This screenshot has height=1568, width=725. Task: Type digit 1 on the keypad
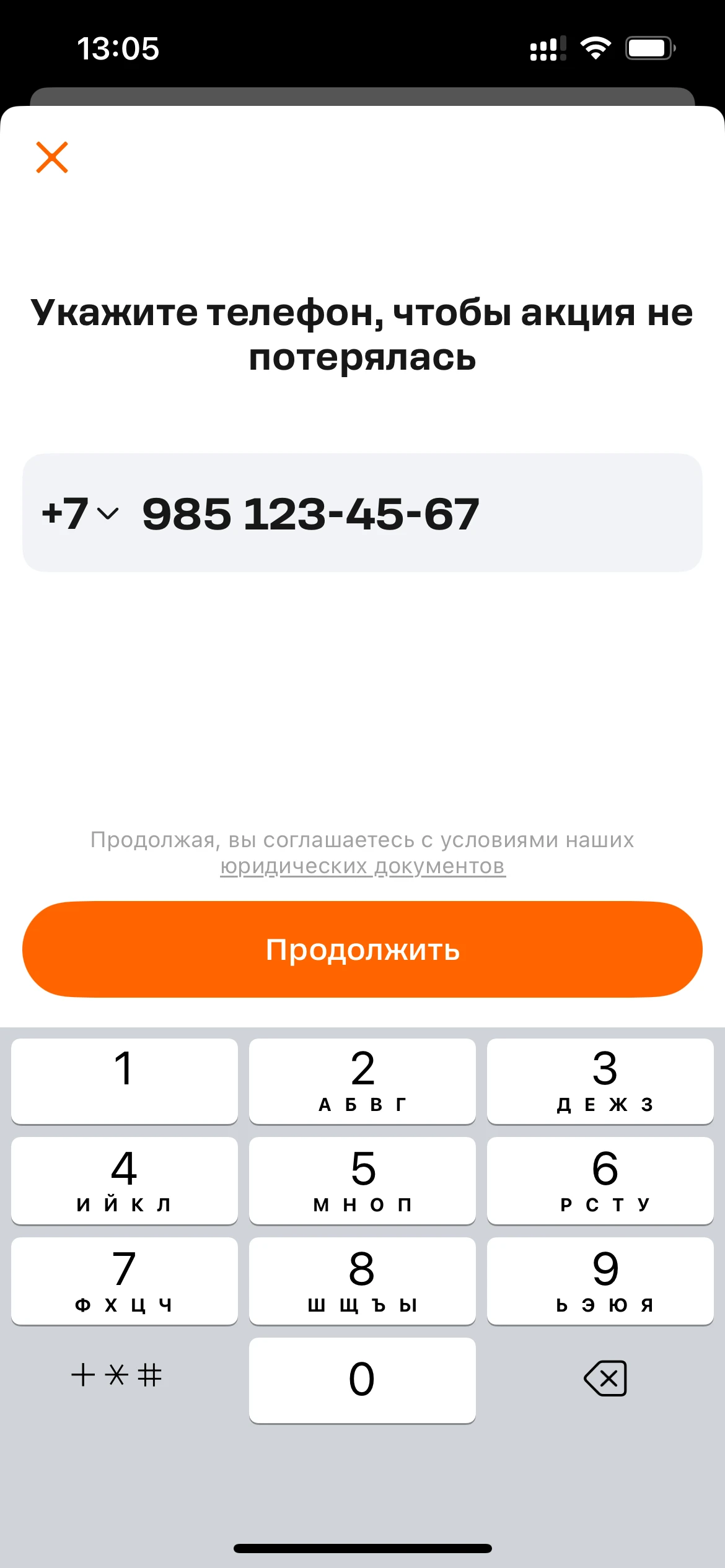click(124, 1081)
